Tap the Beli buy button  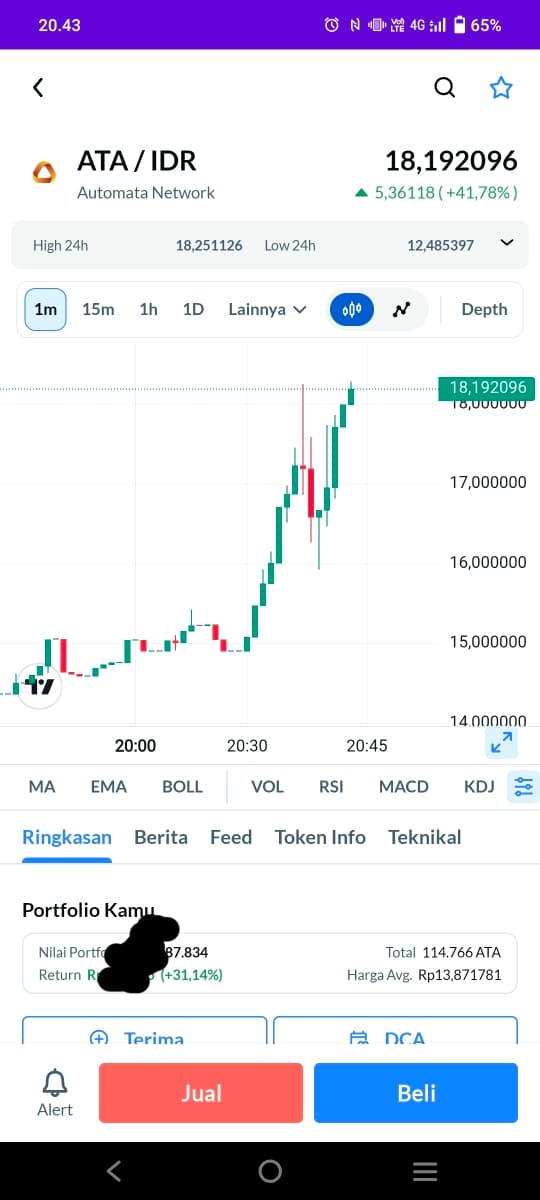(416, 1093)
